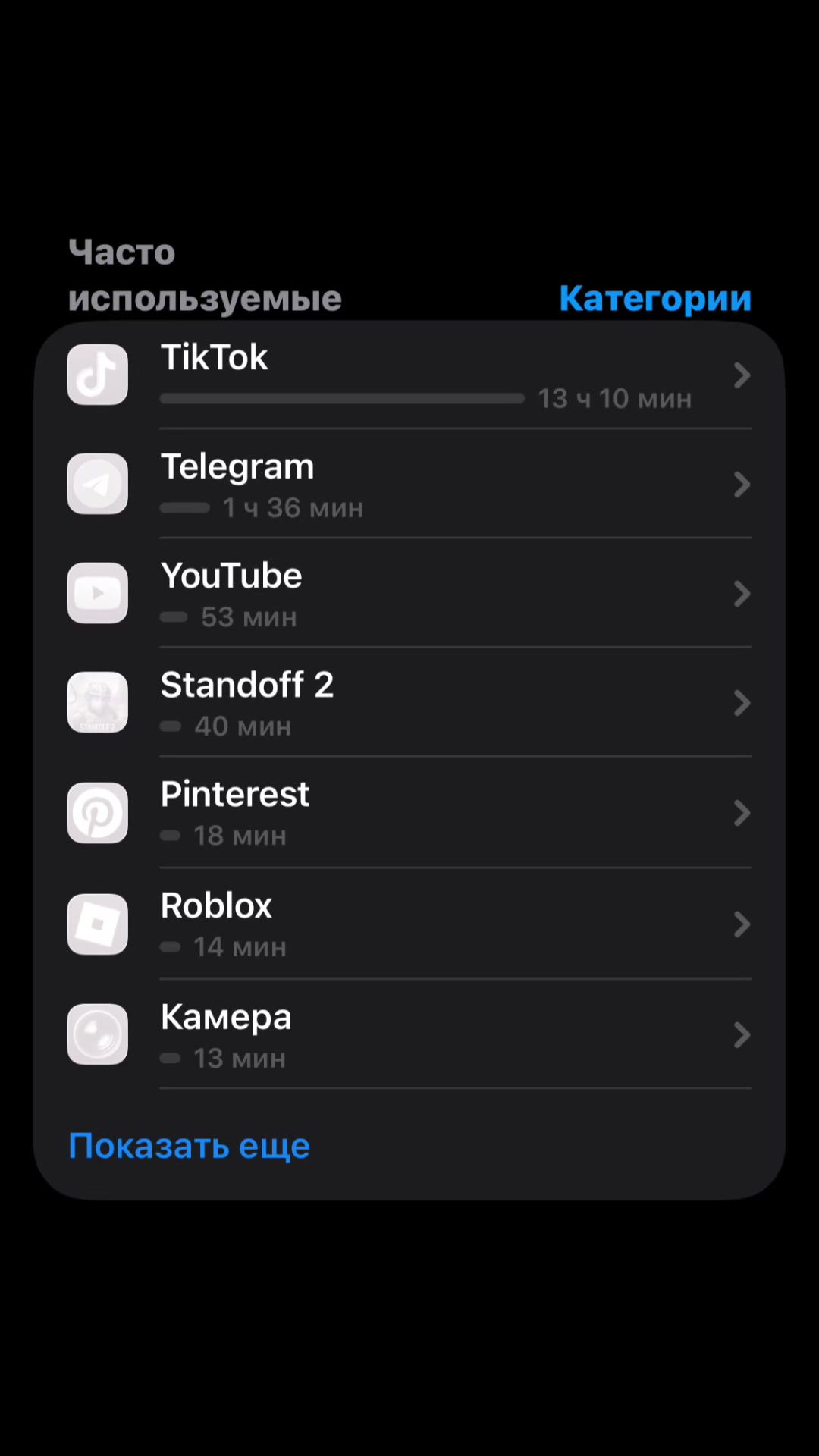Tap the Камера row
The width and height of the screenshot is (819, 1456).
click(409, 1034)
